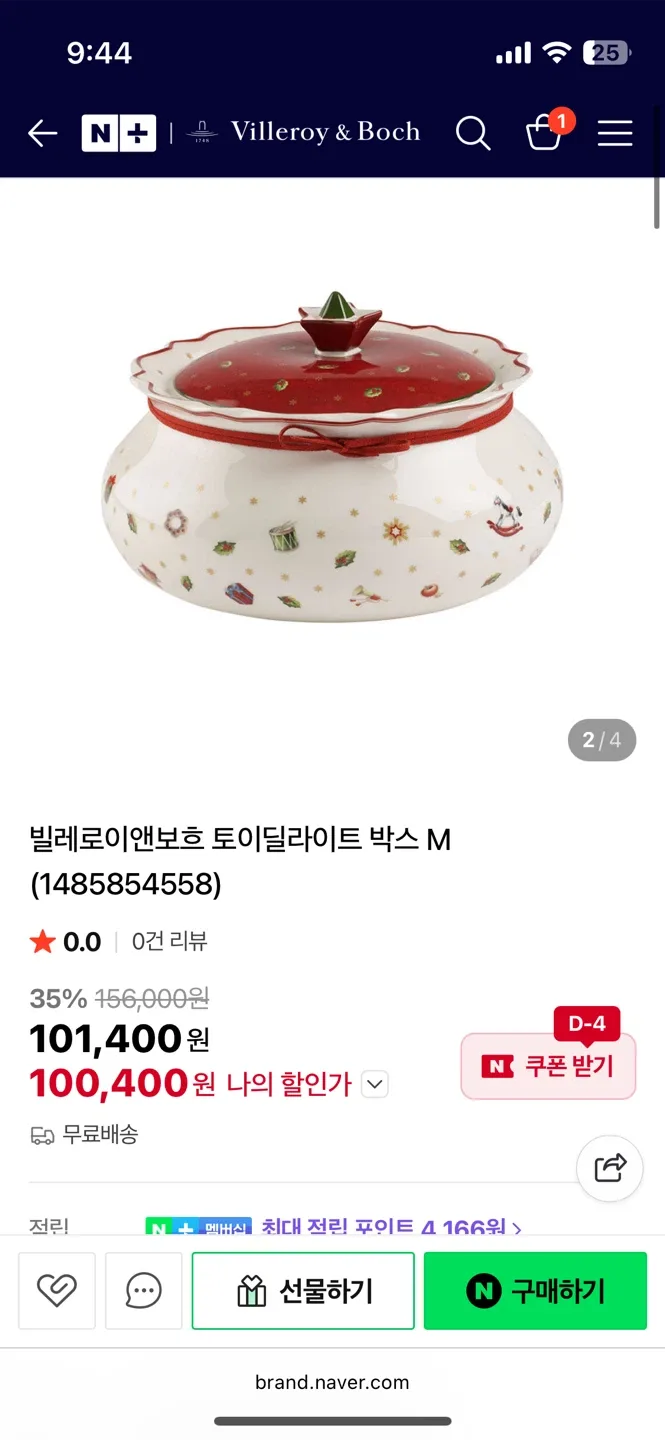The image size is (665, 1440).
Task: Open the shopping basket
Action: [x=545, y=133]
